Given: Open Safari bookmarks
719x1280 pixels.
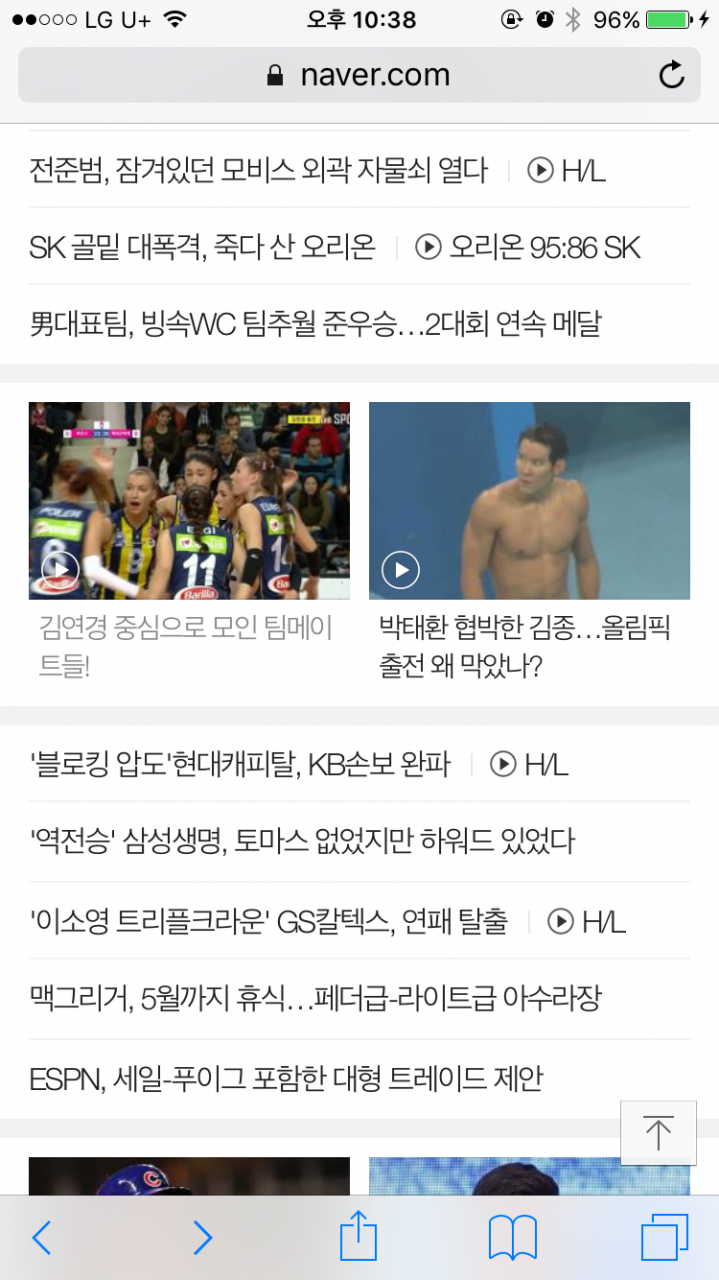Looking at the screenshot, I should (x=512, y=1238).
